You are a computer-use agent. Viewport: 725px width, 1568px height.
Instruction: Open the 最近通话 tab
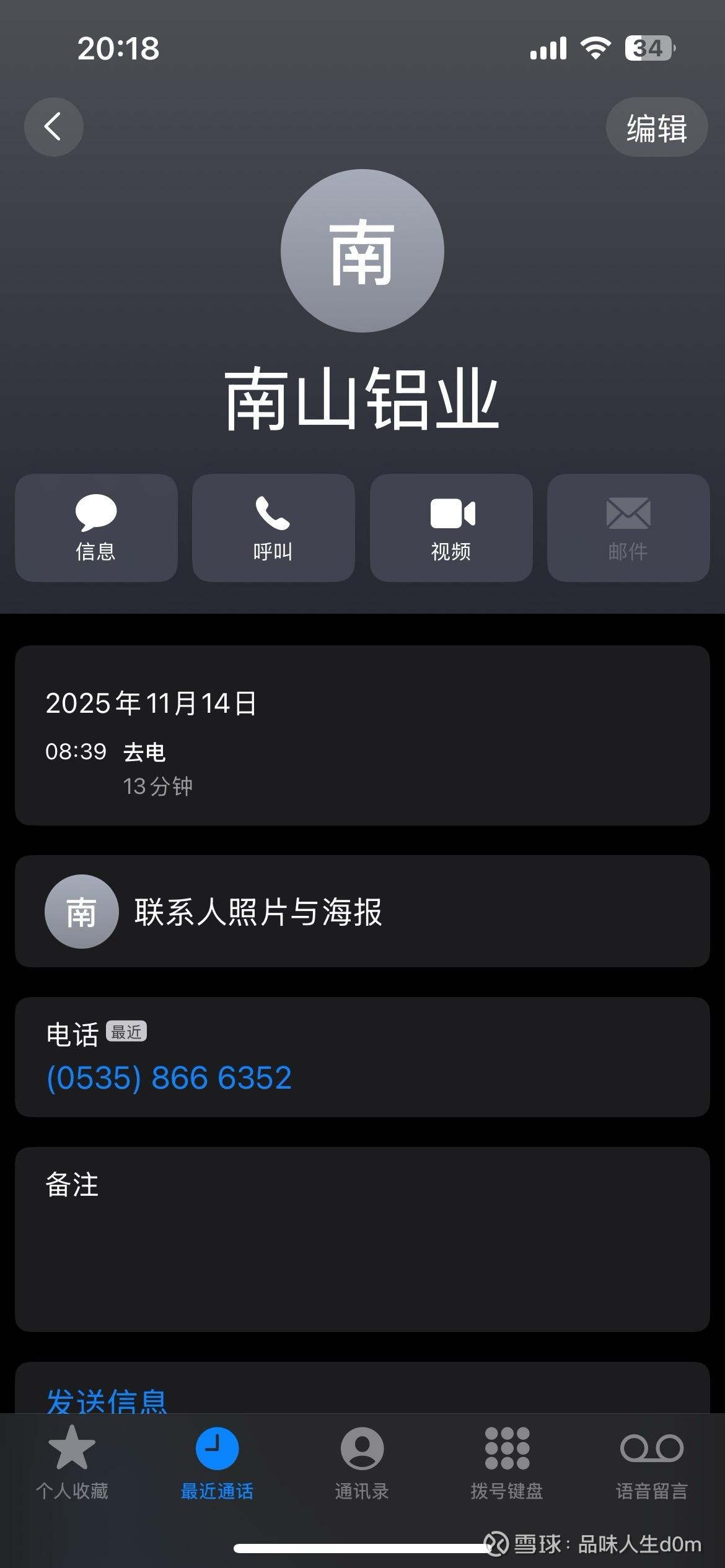tap(217, 1463)
